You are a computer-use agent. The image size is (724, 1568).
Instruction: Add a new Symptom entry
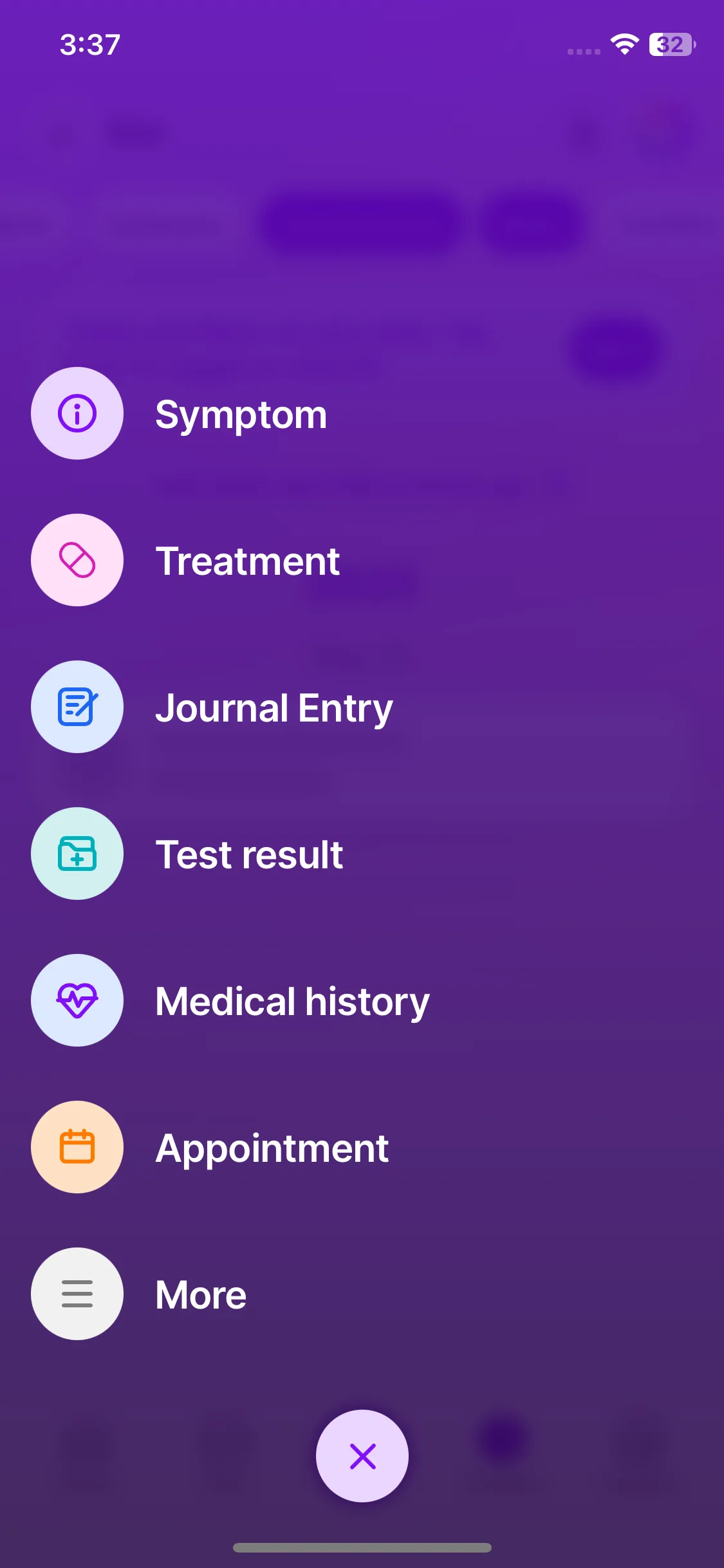[x=77, y=413]
